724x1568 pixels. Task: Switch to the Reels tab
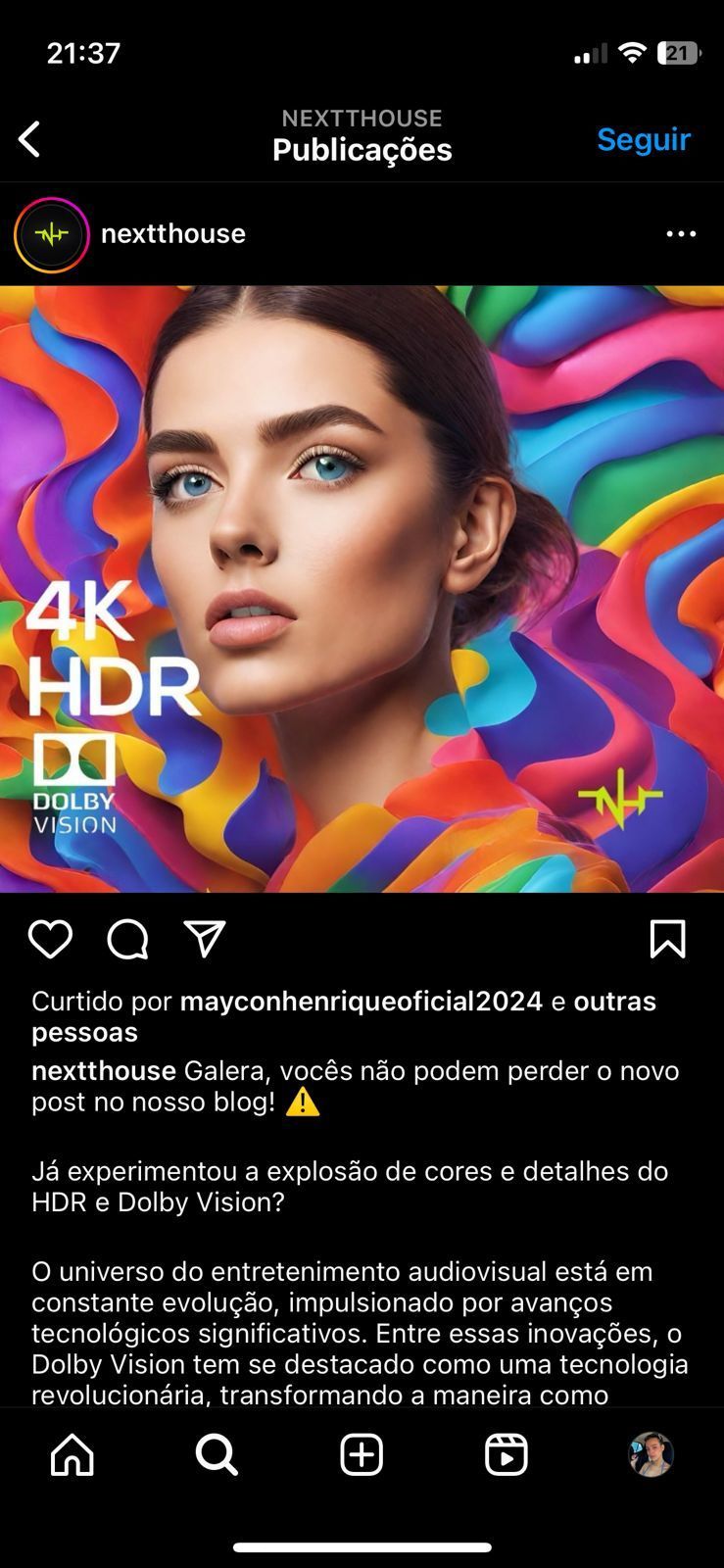point(506,1454)
